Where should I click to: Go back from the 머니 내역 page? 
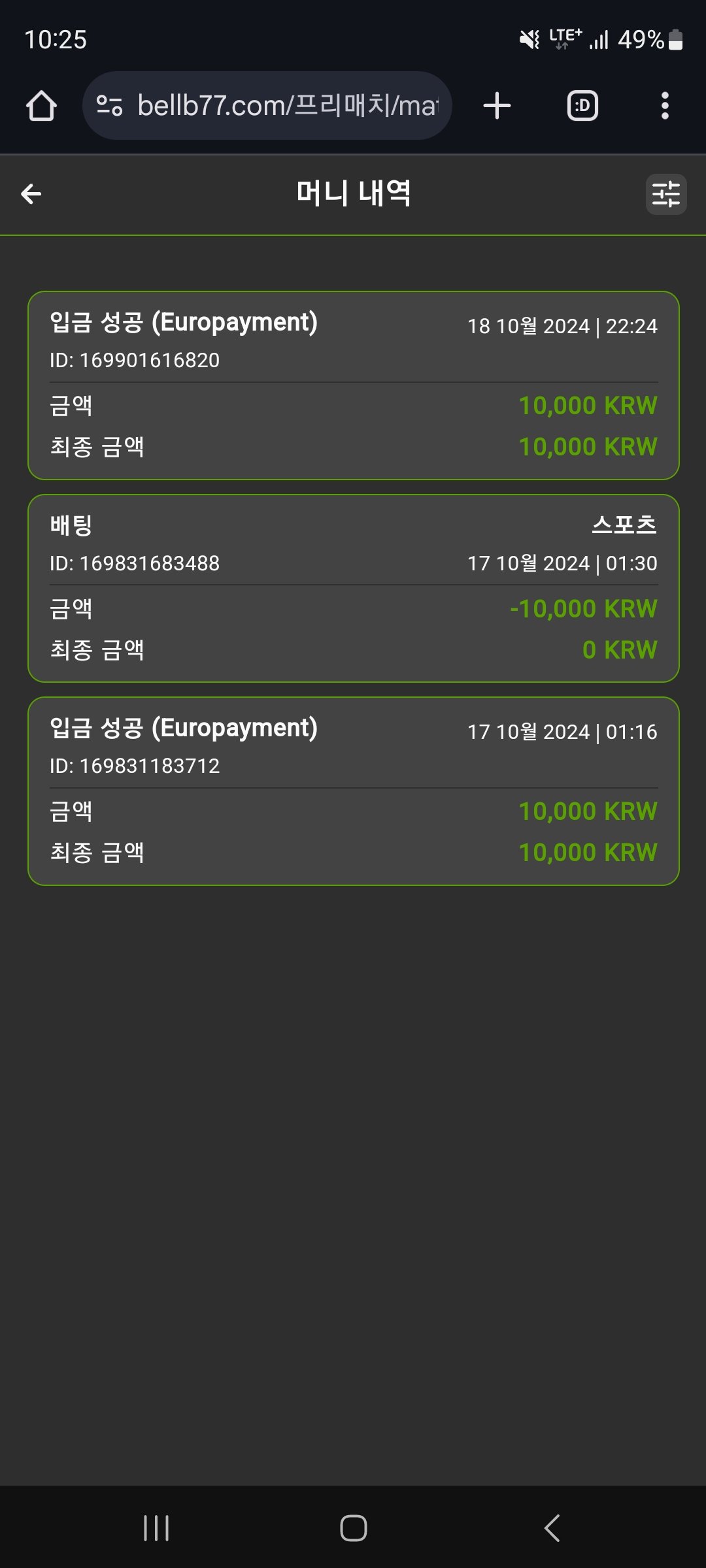pyautogui.click(x=31, y=194)
